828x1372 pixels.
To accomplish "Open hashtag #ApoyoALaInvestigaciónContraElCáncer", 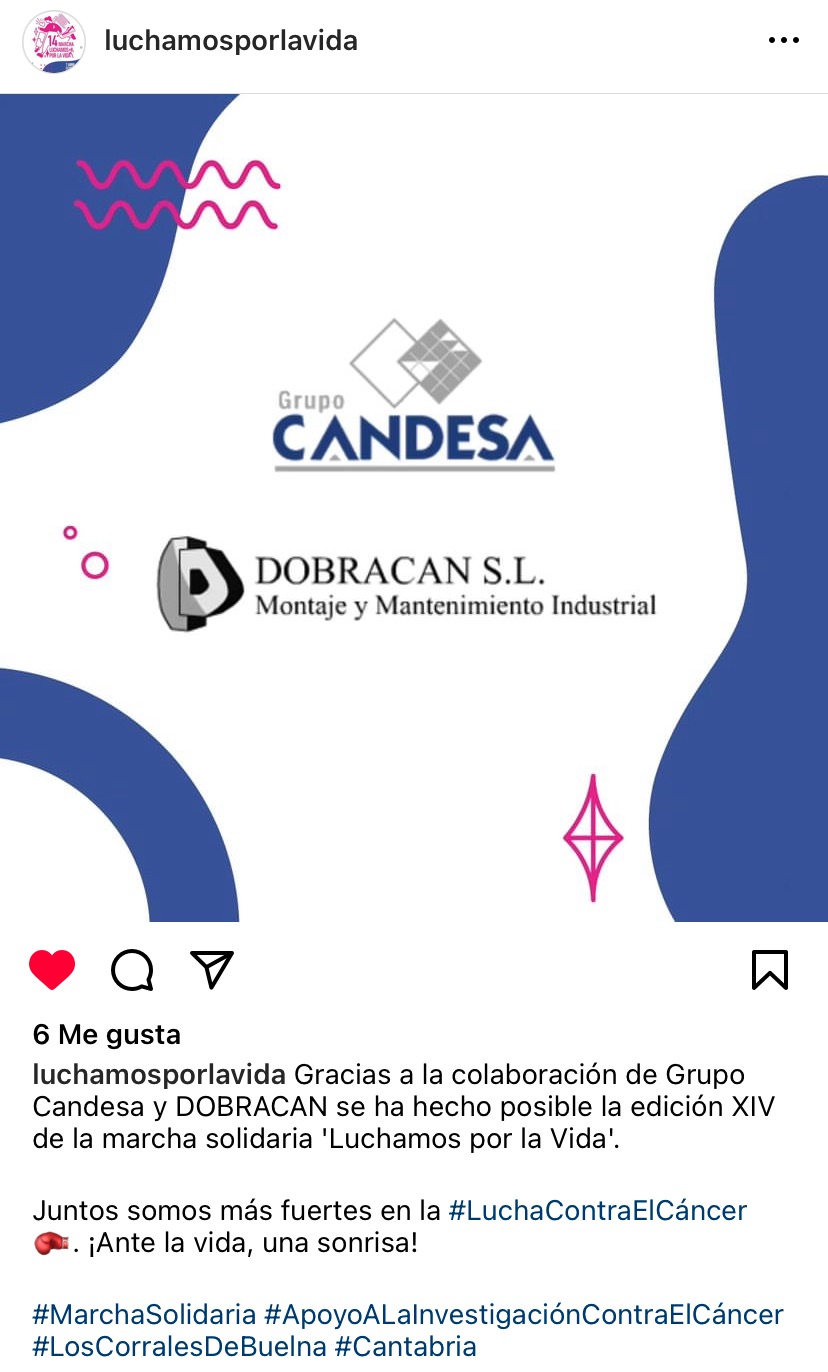I will pos(524,1314).
